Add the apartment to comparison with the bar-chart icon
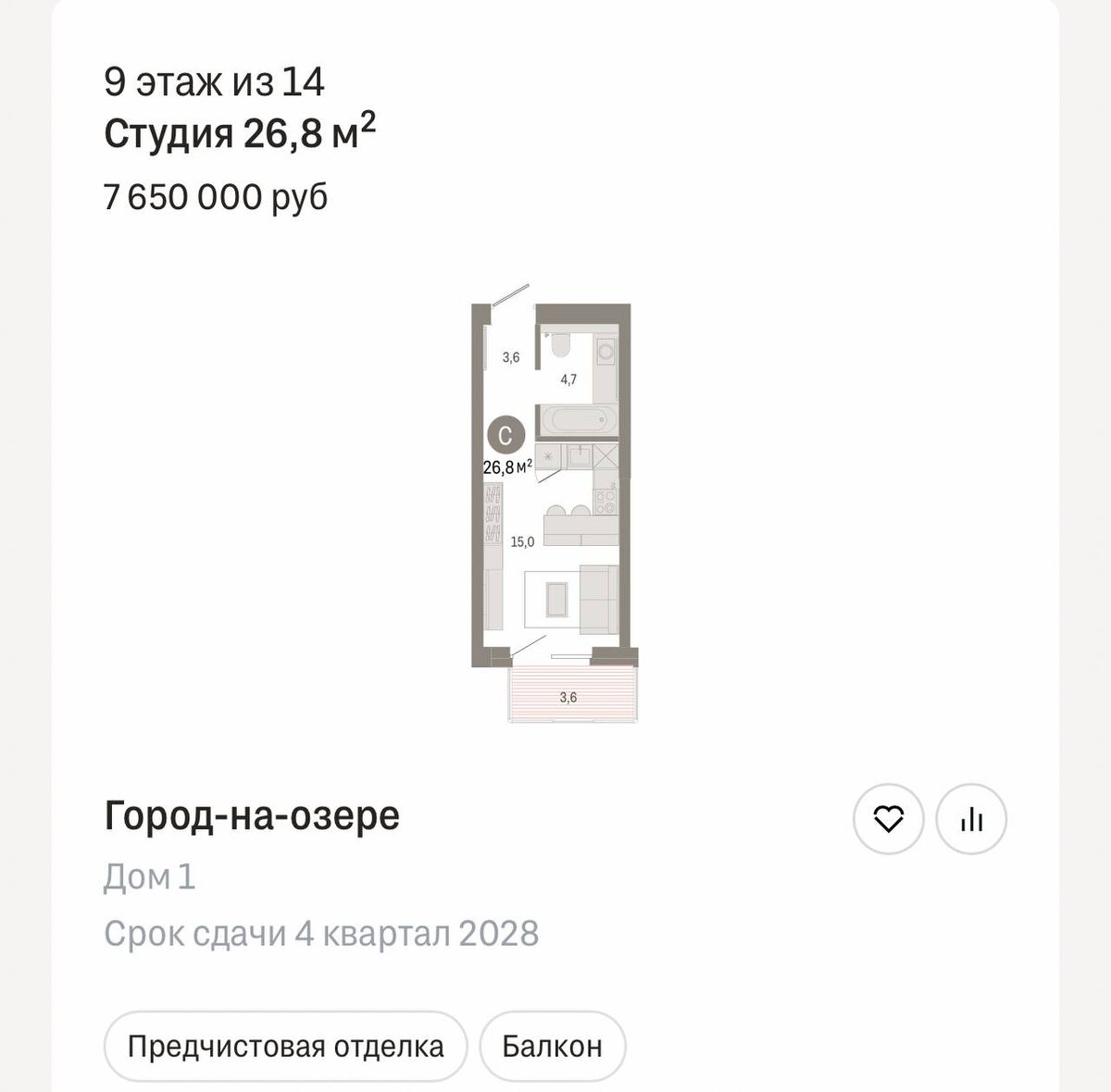The width and height of the screenshot is (1111, 1092). pyautogui.click(x=971, y=819)
